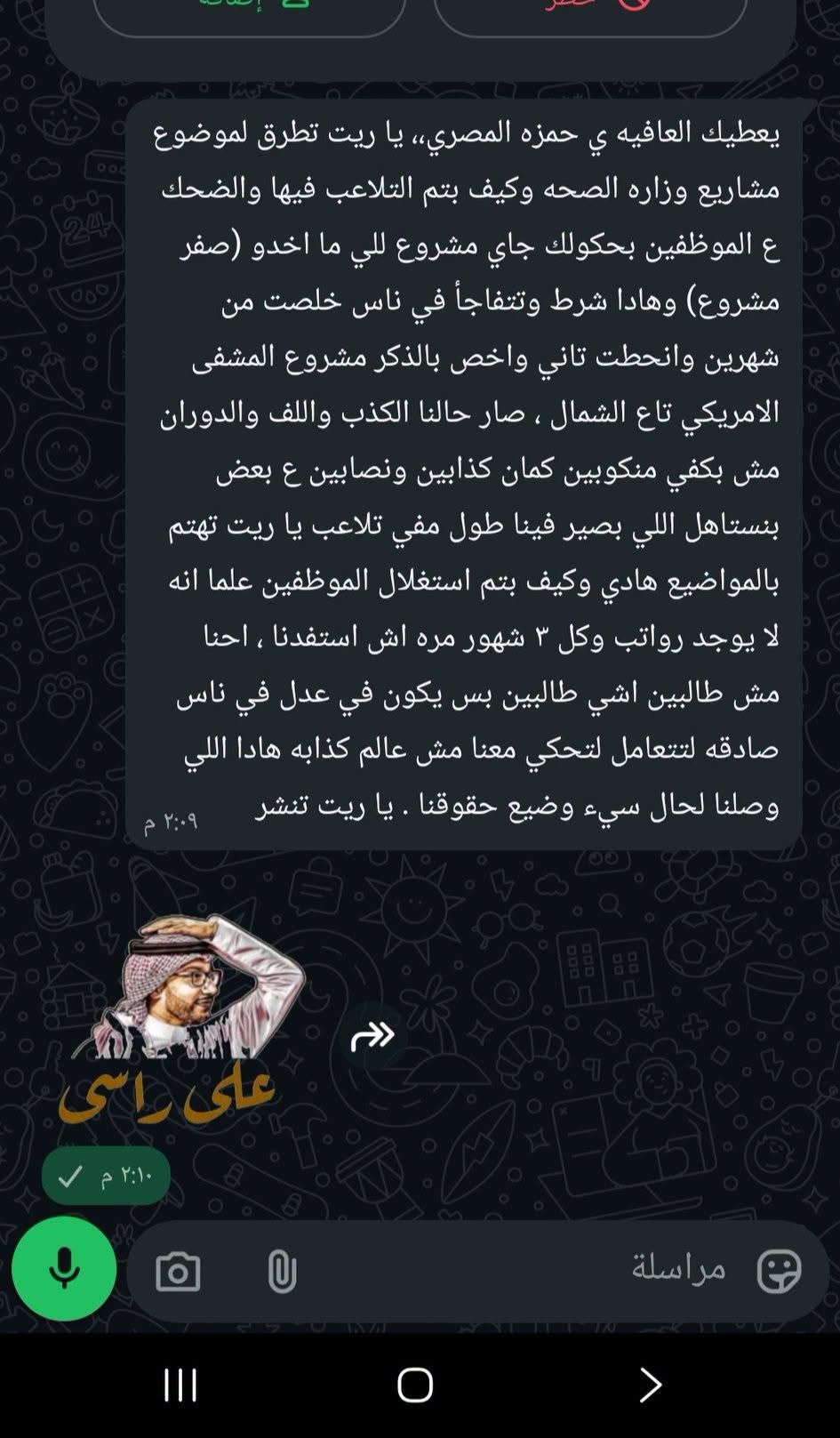This screenshot has width=840, height=1438.
Task: Show recent apps from the navigation bar
Action: pyautogui.click(x=180, y=1385)
